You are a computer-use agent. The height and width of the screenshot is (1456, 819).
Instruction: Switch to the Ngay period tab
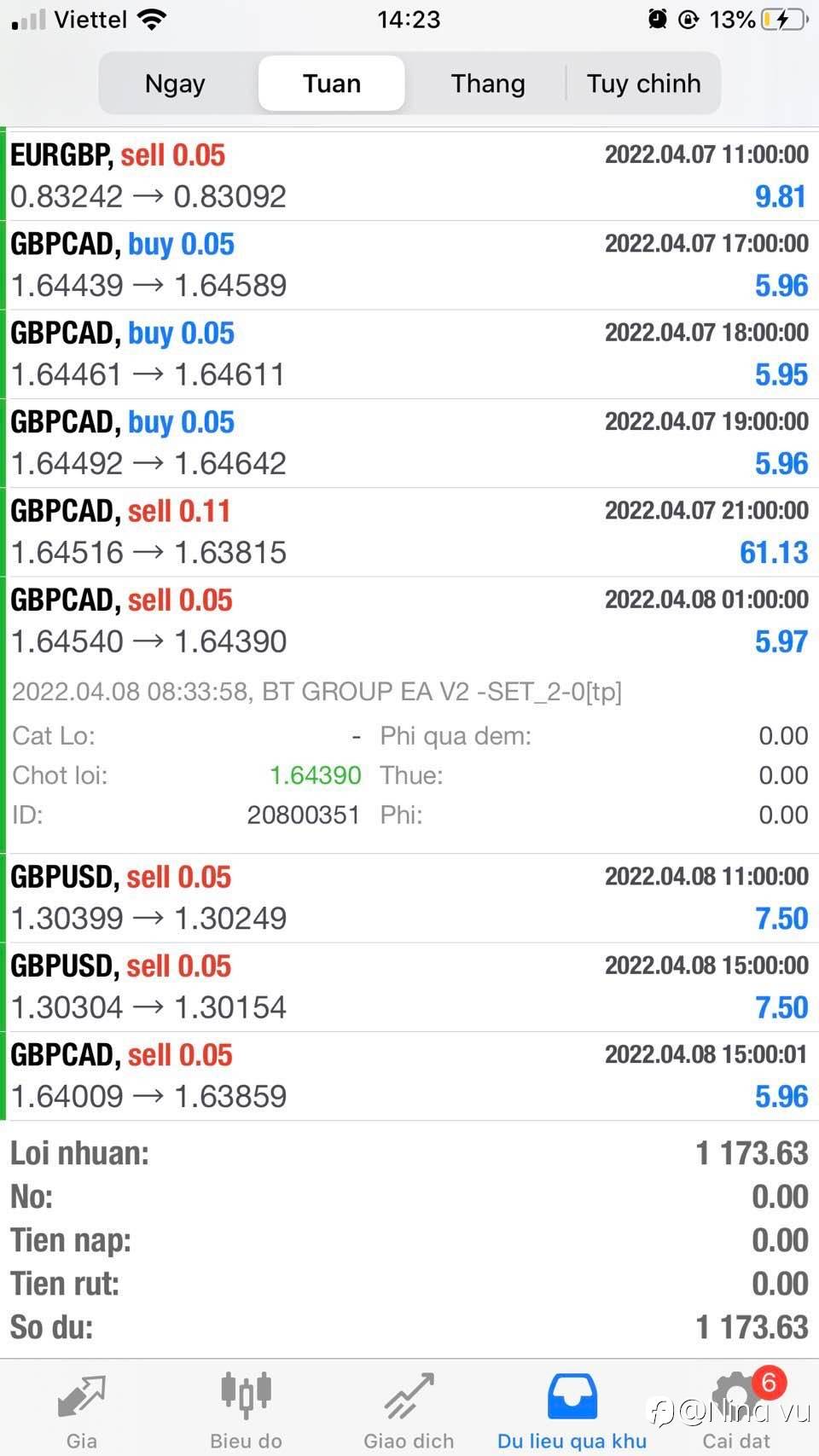pos(175,84)
